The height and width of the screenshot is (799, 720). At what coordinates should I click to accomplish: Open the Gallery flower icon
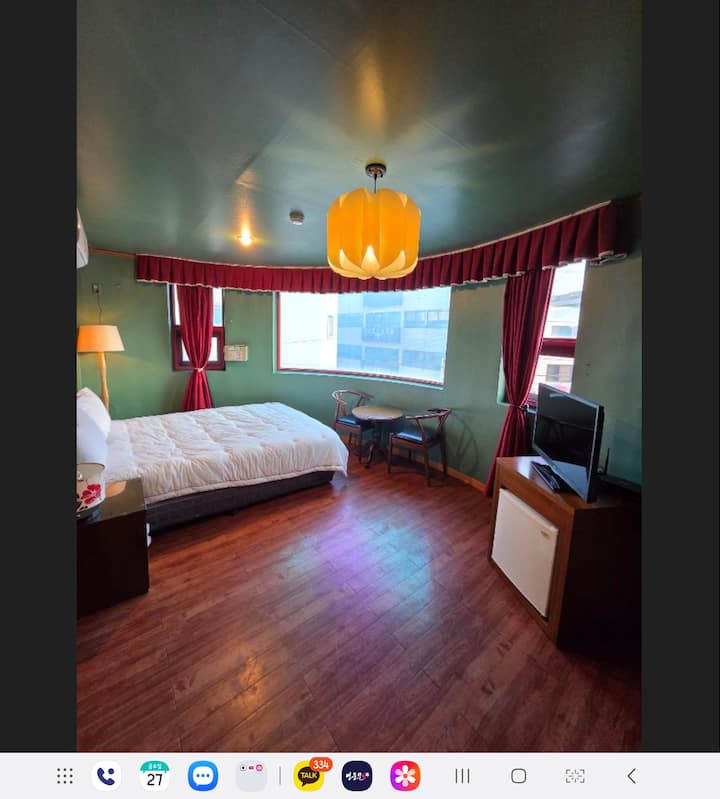click(x=405, y=776)
